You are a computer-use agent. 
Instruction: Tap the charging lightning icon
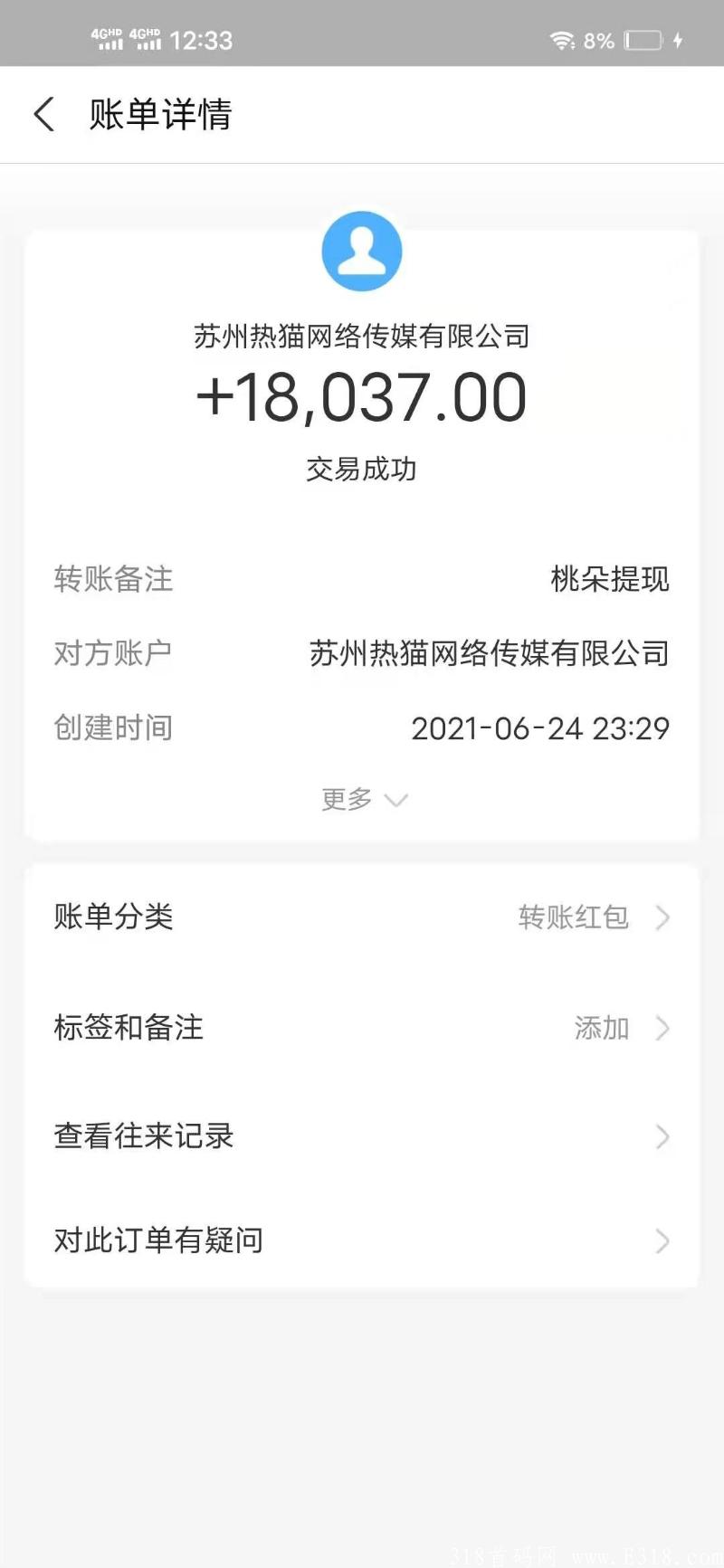pyautogui.click(x=679, y=40)
